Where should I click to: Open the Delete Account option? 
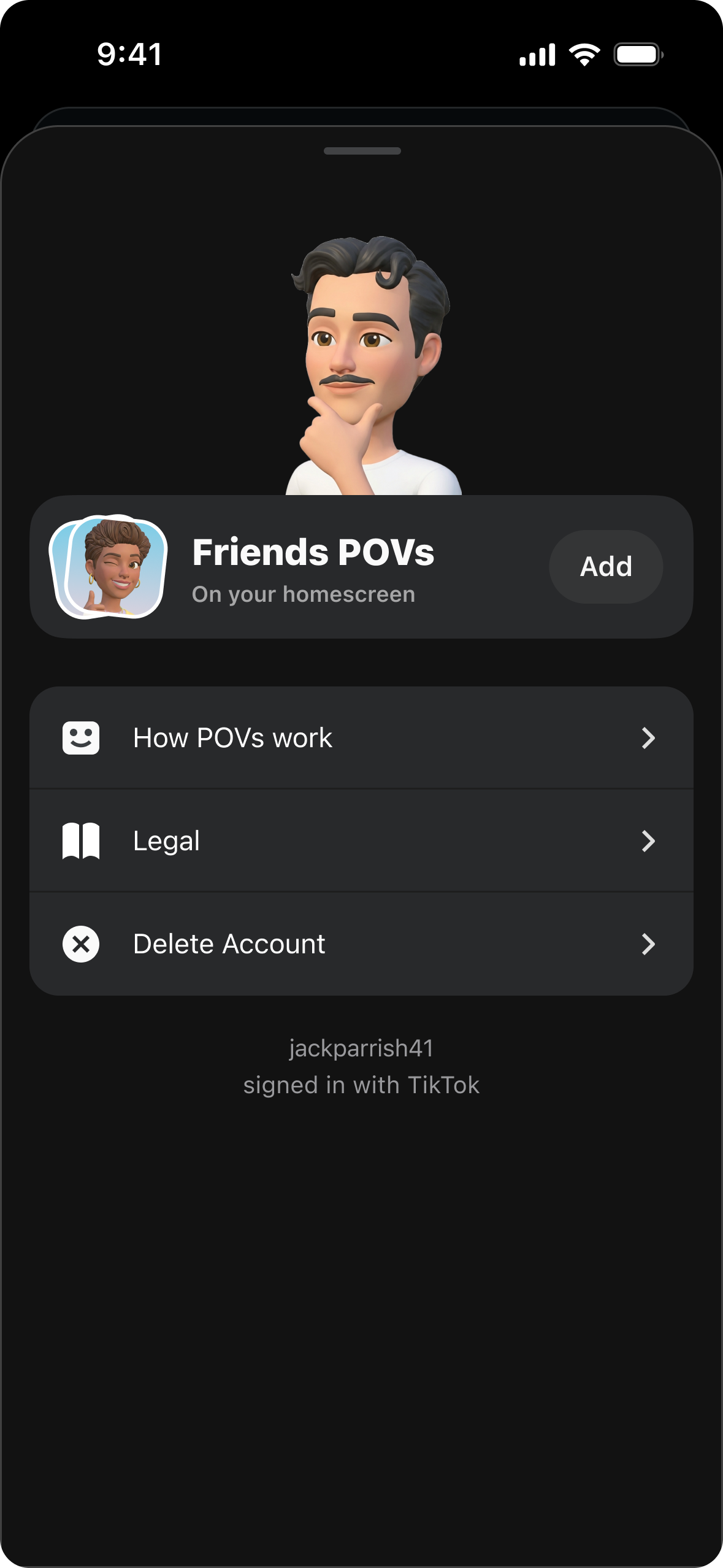point(361,943)
